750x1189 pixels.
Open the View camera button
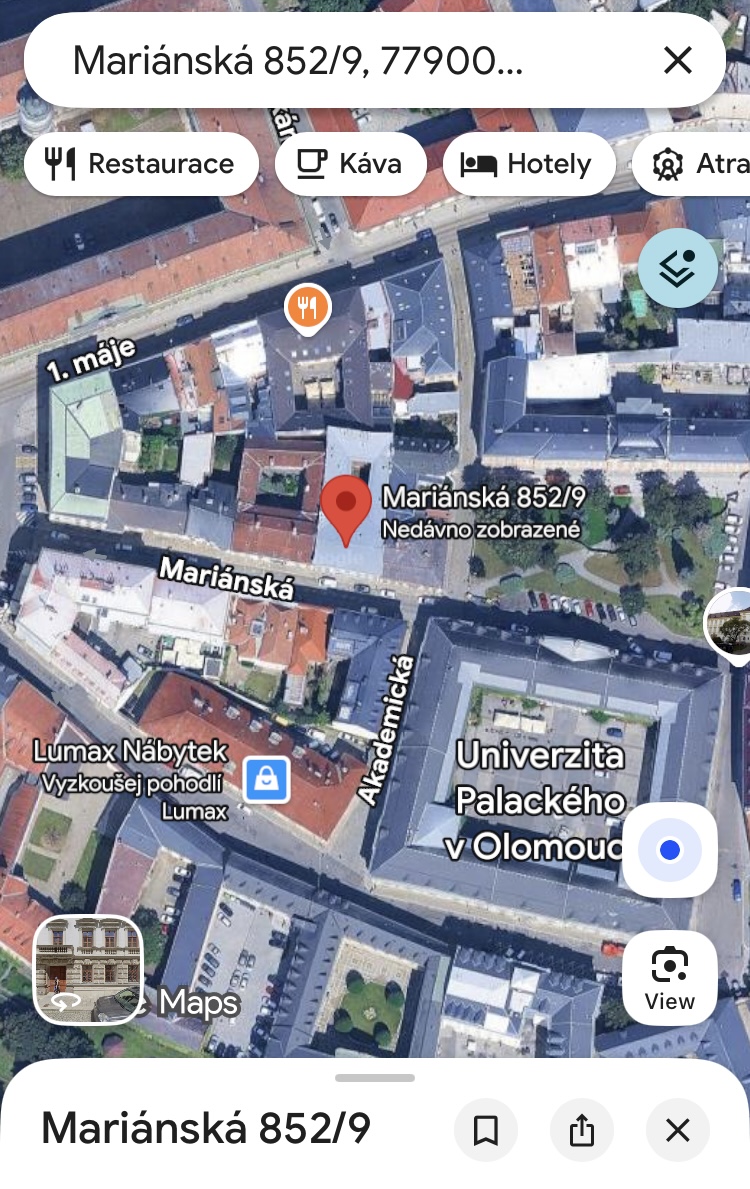670,978
